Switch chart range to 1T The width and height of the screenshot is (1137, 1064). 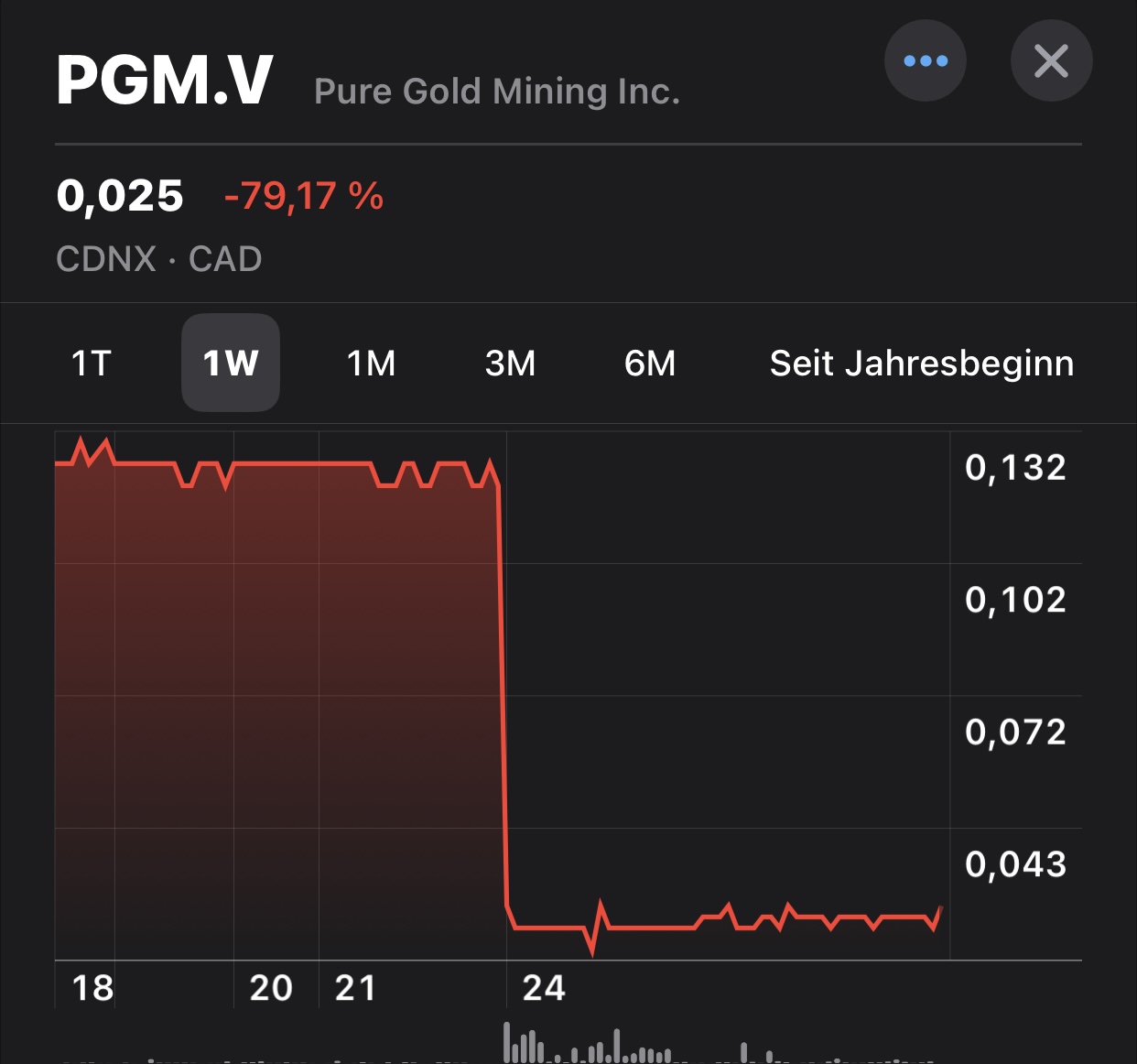pos(92,364)
